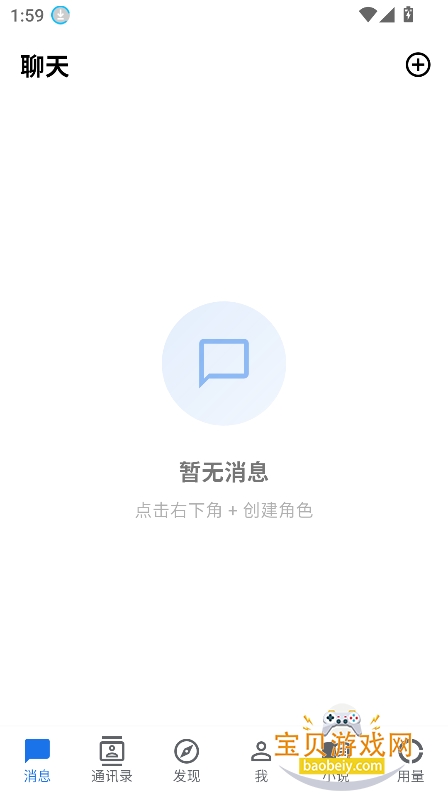The width and height of the screenshot is (448, 796).
Task: Open the 通讯录 contacts tab
Action: pyautogui.click(x=112, y=760)
